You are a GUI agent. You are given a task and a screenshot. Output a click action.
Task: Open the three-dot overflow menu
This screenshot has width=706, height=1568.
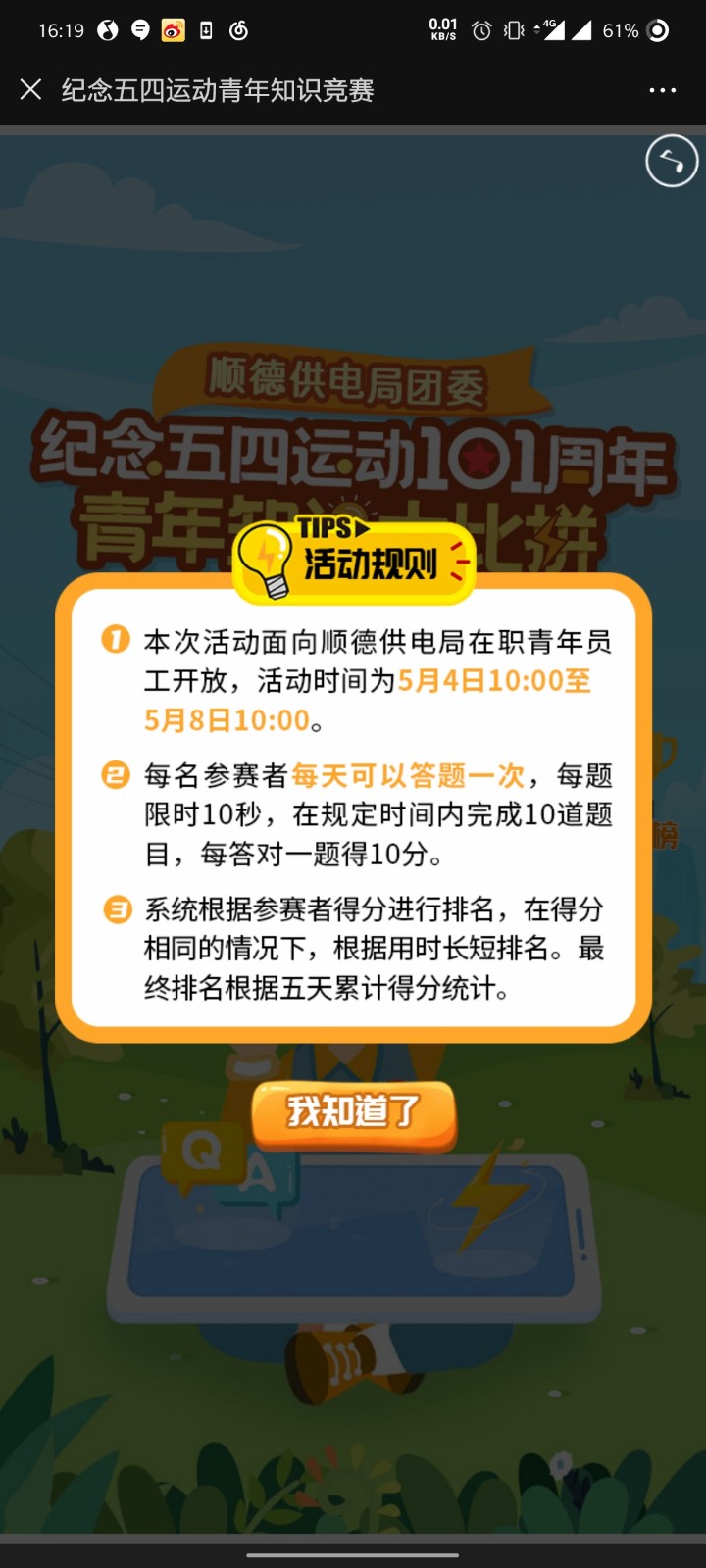662,90
